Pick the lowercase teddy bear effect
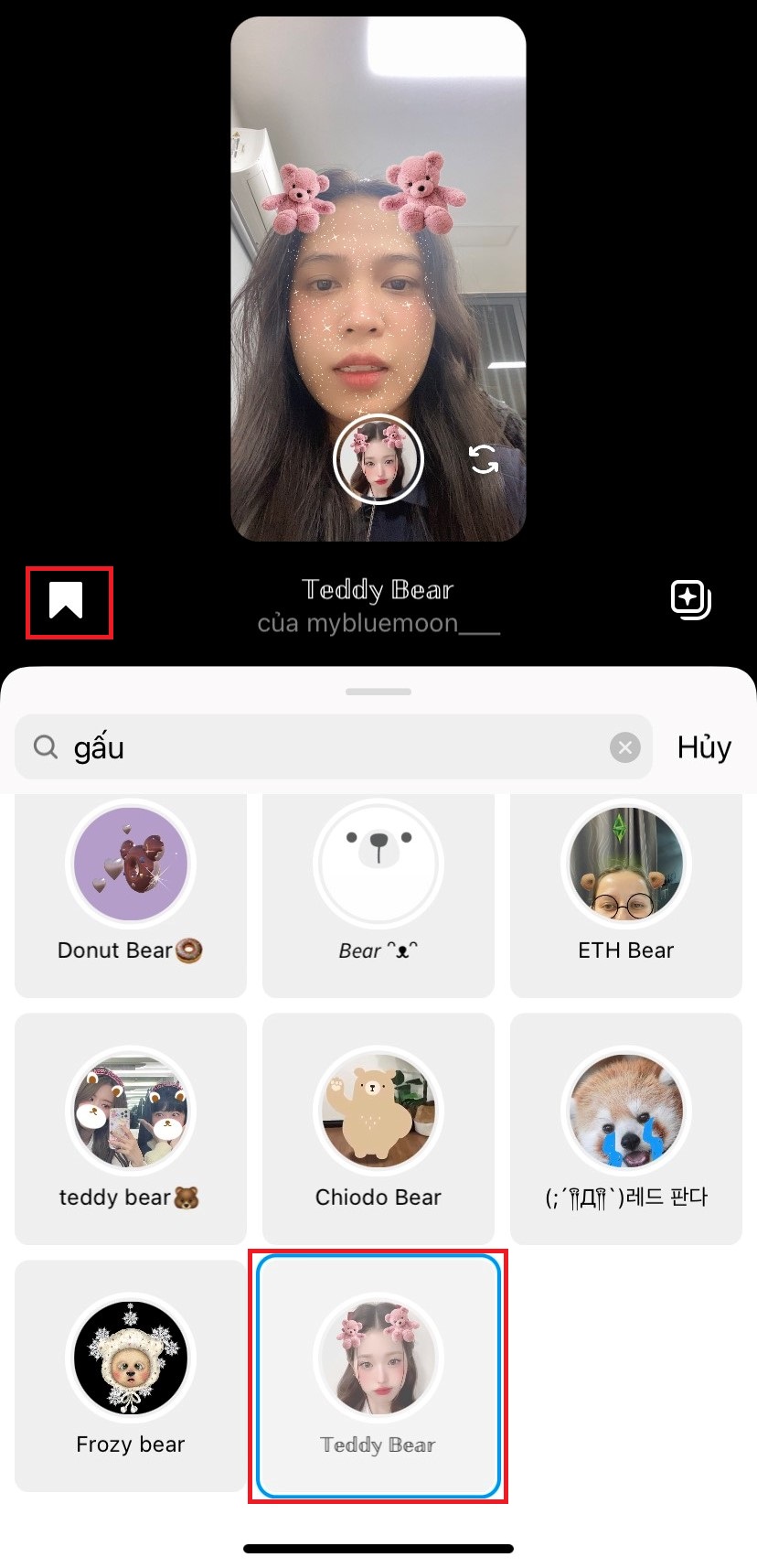Screen dimensions: 757x1568 [x=131, y=1128]
